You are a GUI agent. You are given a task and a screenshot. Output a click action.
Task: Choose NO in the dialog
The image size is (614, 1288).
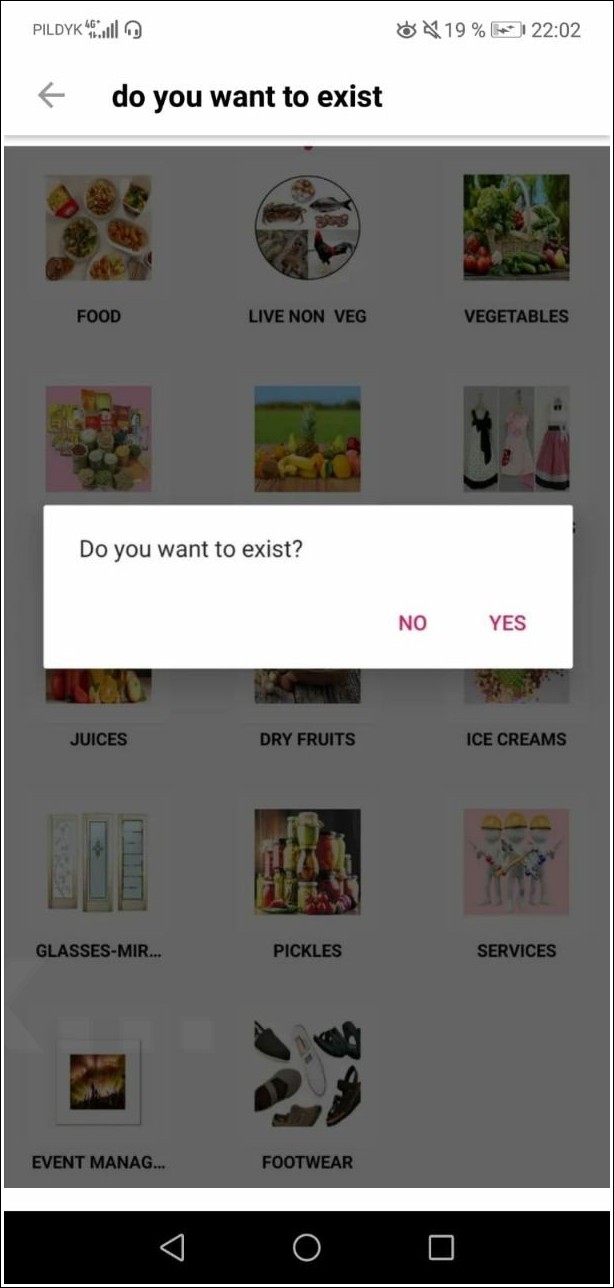(412, 623)
